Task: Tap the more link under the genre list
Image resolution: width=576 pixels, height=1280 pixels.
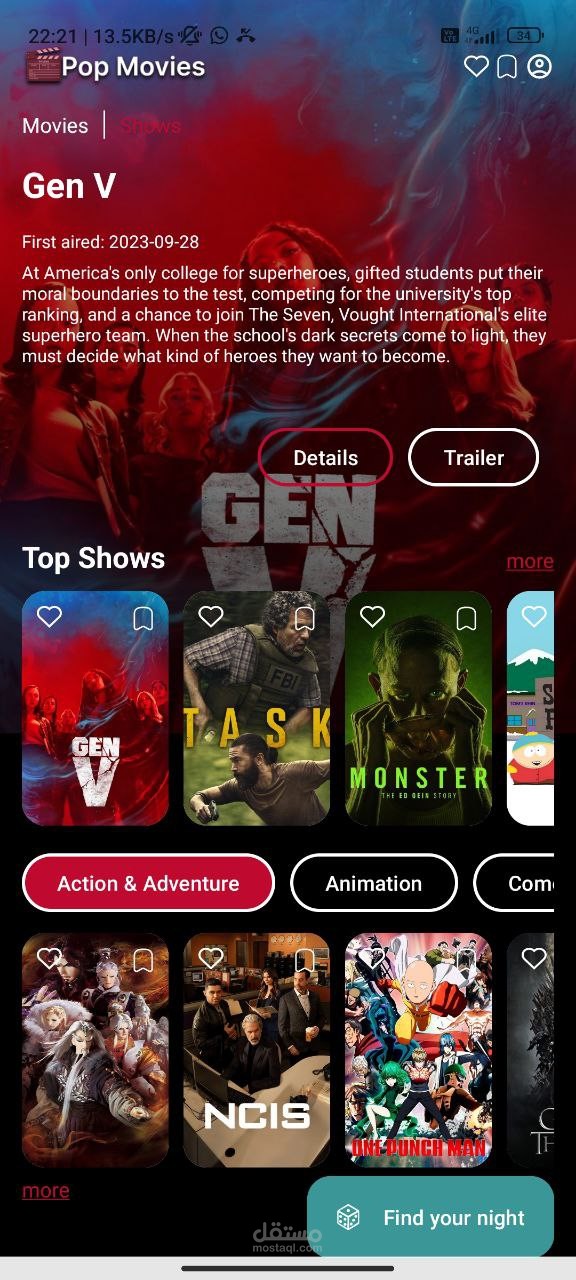Action: [x=46, y=1191]
